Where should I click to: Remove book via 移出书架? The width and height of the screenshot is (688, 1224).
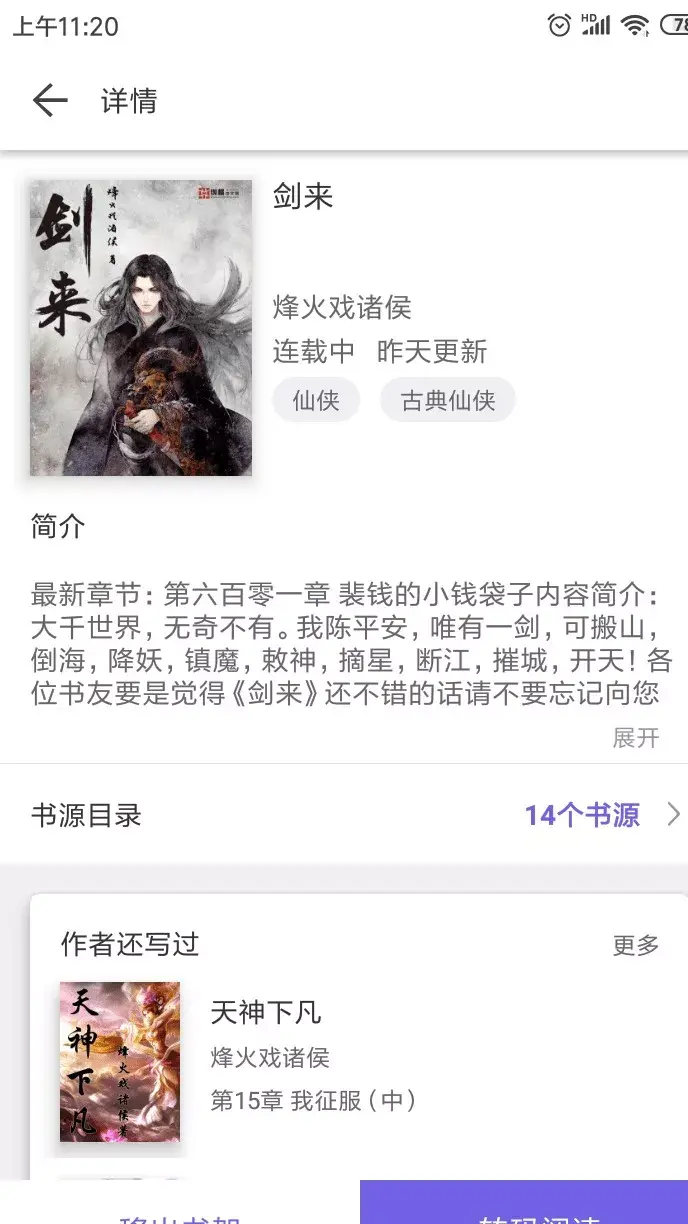[x=180, y=1212]
